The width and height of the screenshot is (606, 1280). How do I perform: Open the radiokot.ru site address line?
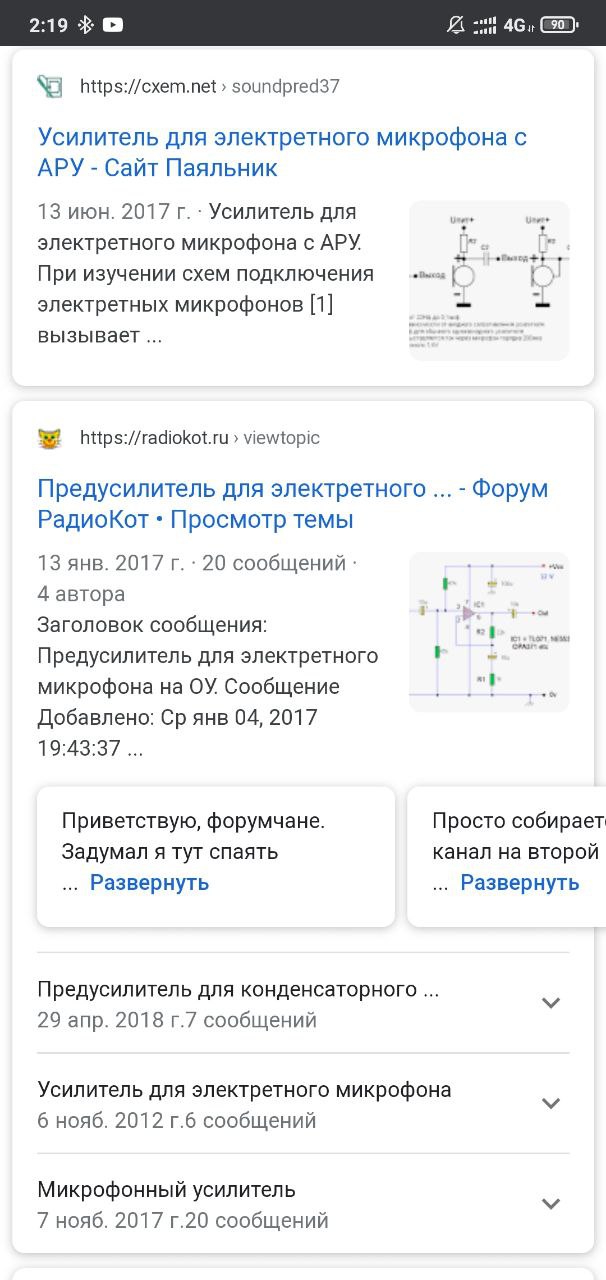point(199,438)
